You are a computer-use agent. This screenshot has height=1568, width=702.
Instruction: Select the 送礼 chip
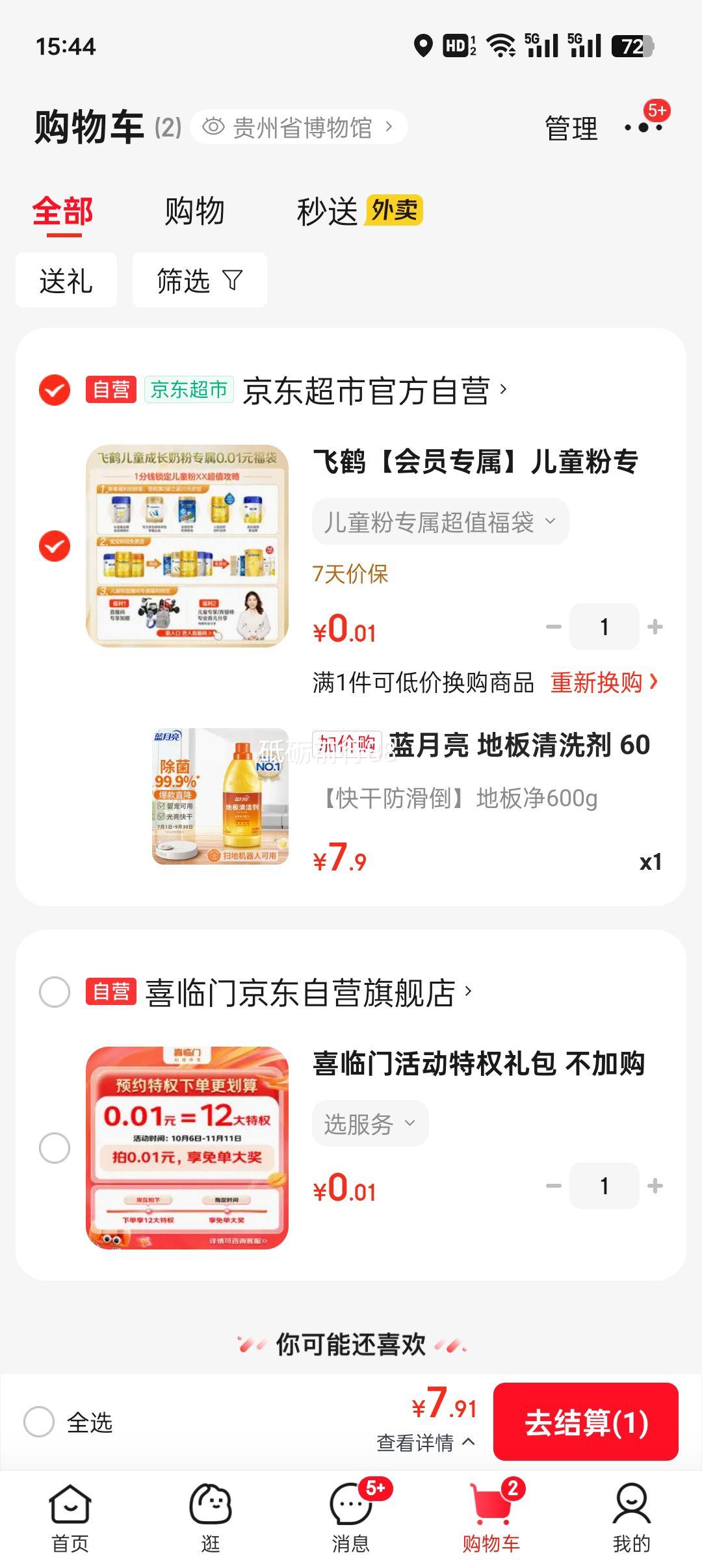66,280
